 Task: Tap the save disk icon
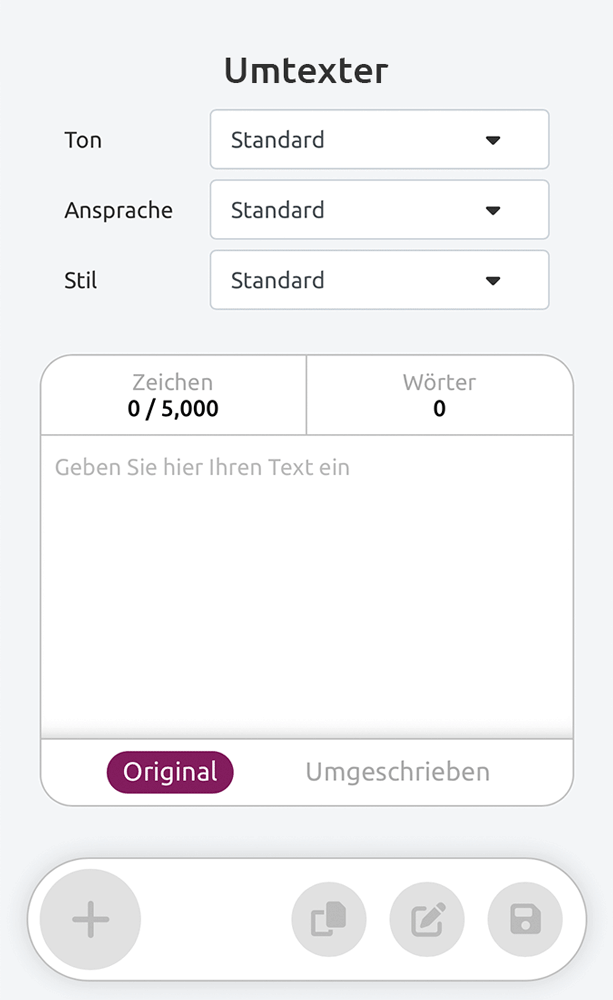526,920
